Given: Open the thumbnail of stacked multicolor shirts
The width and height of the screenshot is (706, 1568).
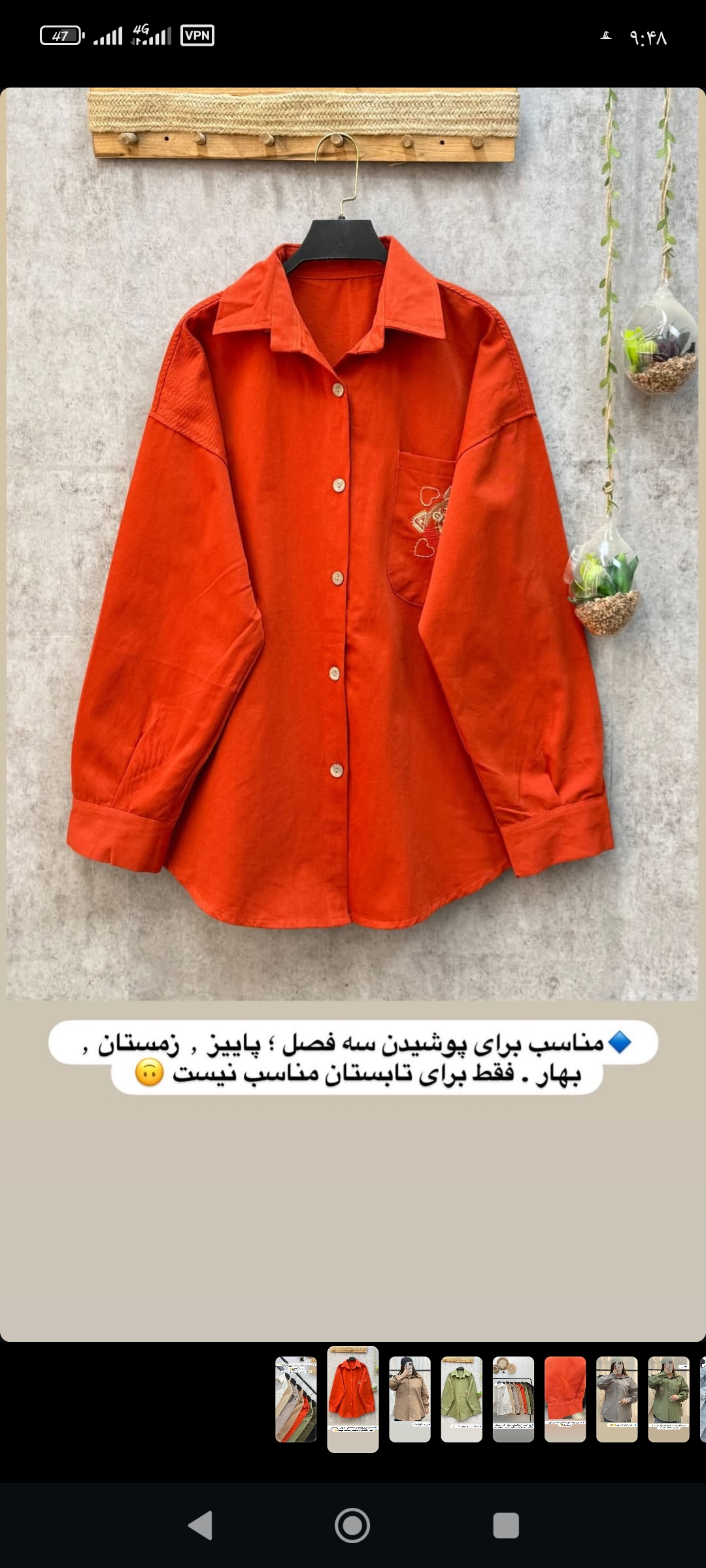Looking at the screenshot, I should click(295, 1399).
